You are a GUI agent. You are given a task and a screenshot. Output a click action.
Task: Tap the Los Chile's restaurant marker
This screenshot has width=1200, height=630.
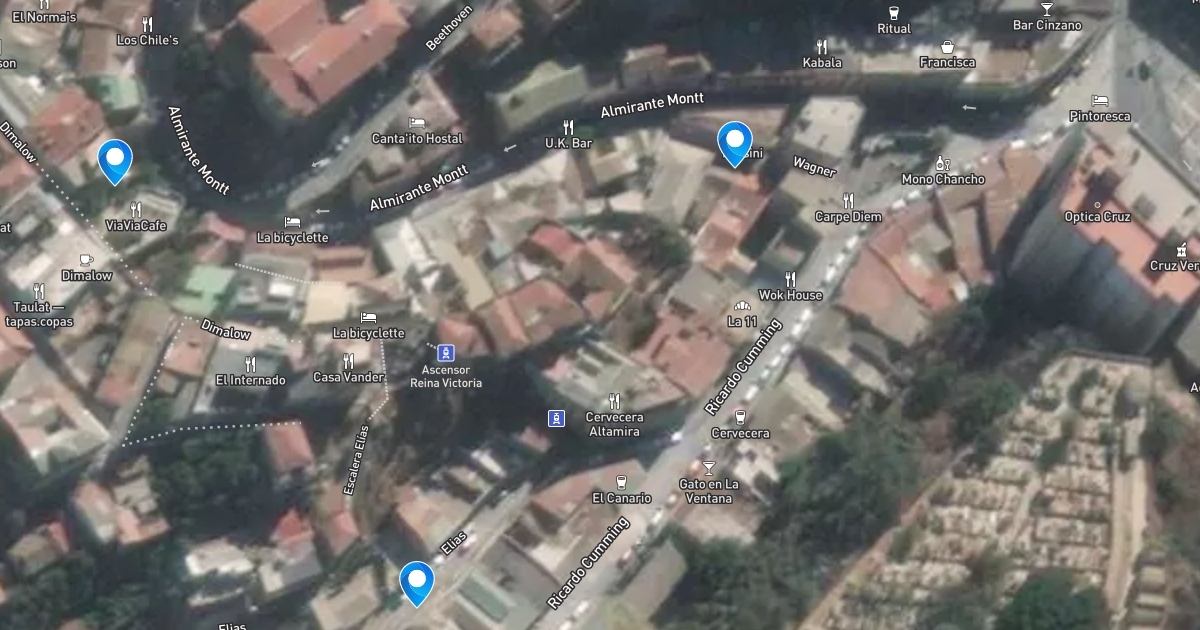147,24
